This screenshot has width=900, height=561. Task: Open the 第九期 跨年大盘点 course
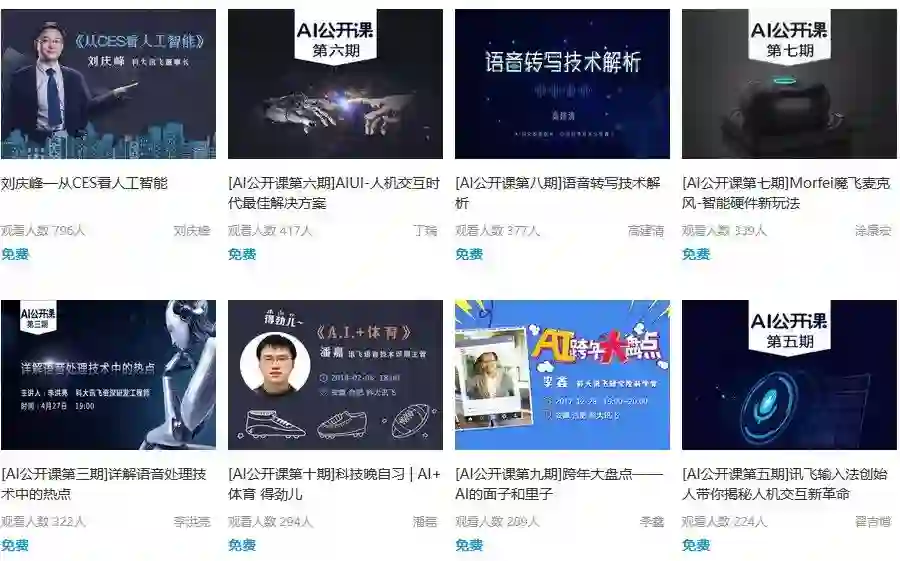click(x=562, y=375)
